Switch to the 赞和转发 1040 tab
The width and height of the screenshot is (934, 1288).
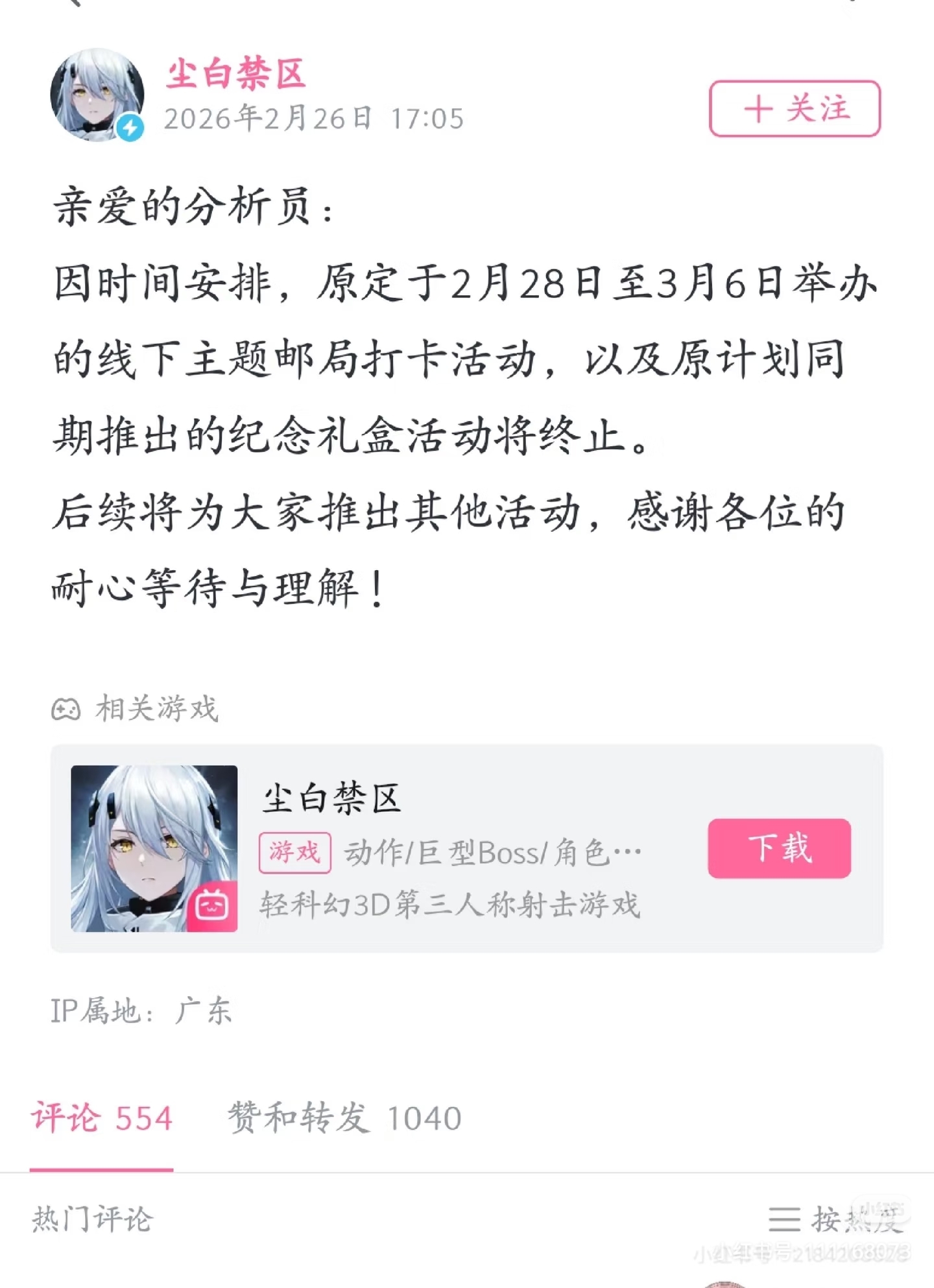pyautogui.click(x=344, y=1118)
